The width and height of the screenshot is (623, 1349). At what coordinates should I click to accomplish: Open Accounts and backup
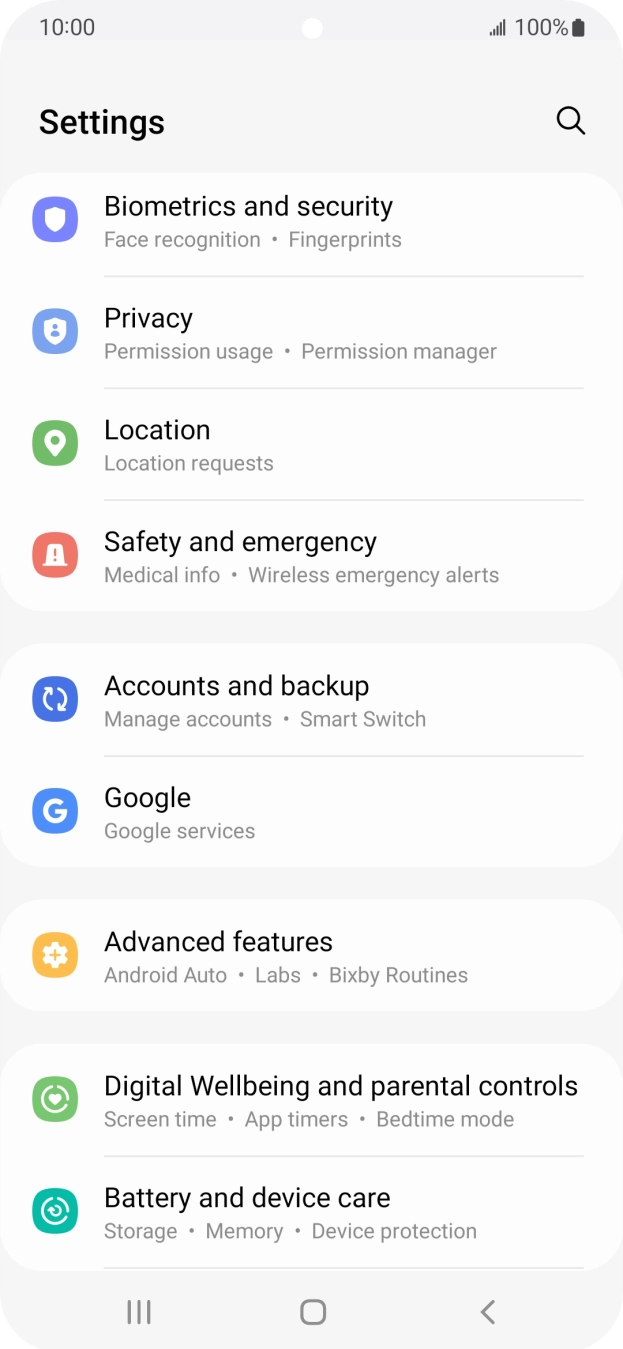tap(311, 701)
